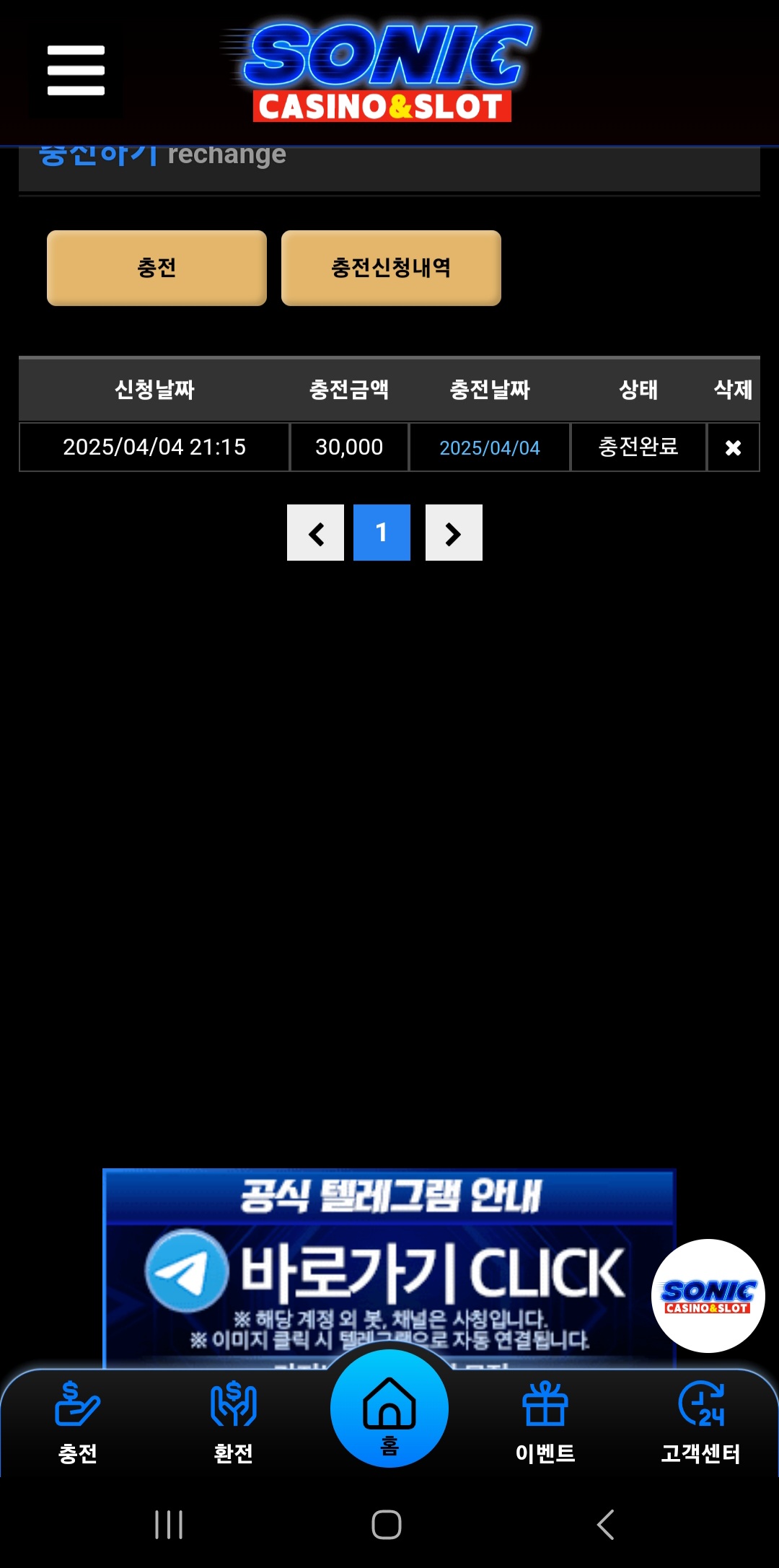Viewport: 779px width, 1568px height.
Task: Go to previous page arrow
Action: (x=315, y=533)
